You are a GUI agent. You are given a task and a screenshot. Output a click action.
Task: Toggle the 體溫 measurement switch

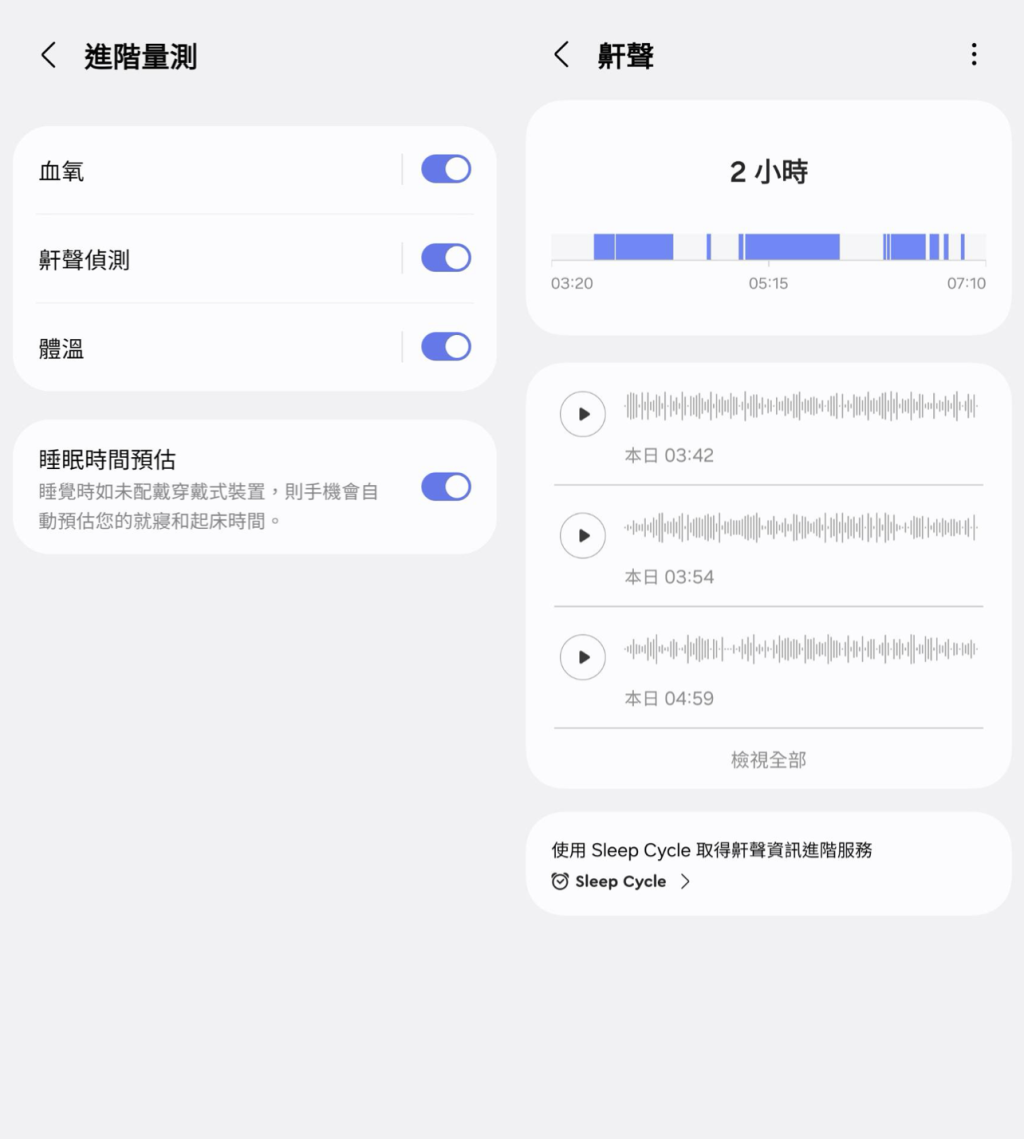(x=445, y=347)
